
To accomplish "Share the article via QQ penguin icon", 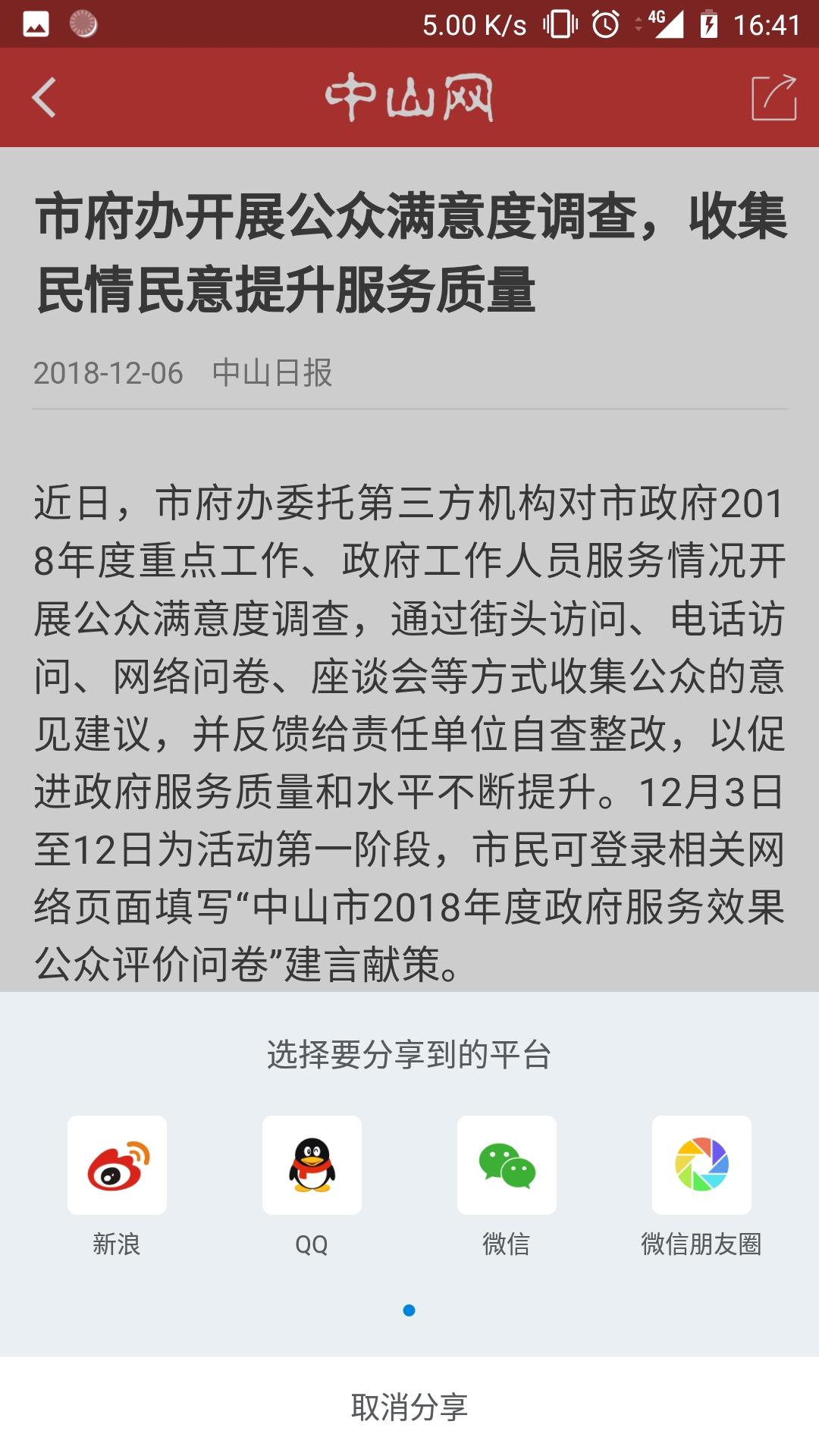I will click(312, 1166).
